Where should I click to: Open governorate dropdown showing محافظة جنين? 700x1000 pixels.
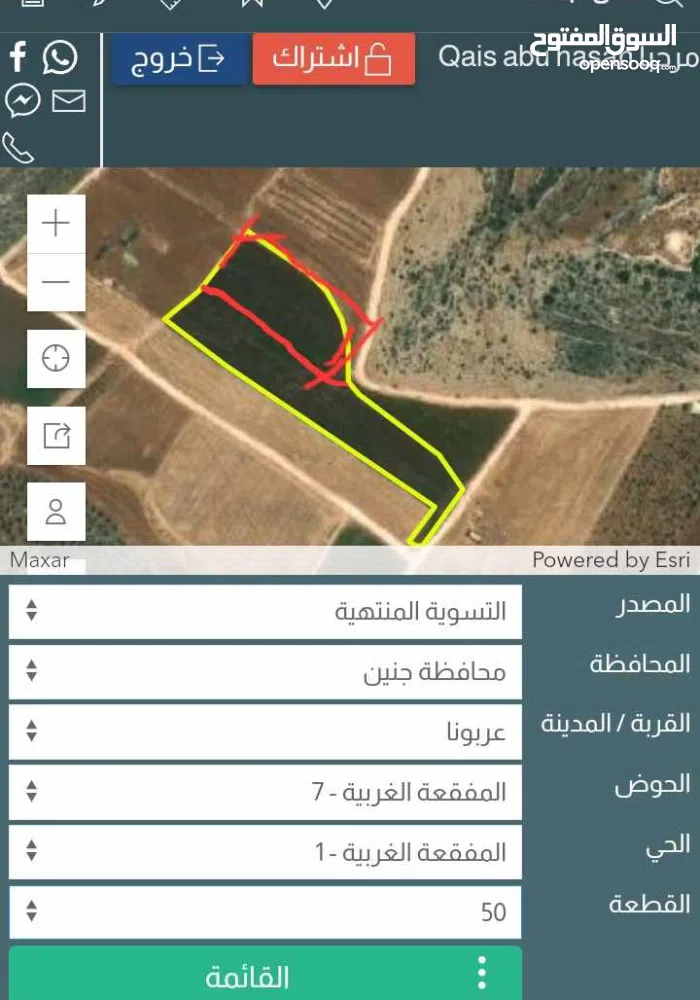point(266,672)
